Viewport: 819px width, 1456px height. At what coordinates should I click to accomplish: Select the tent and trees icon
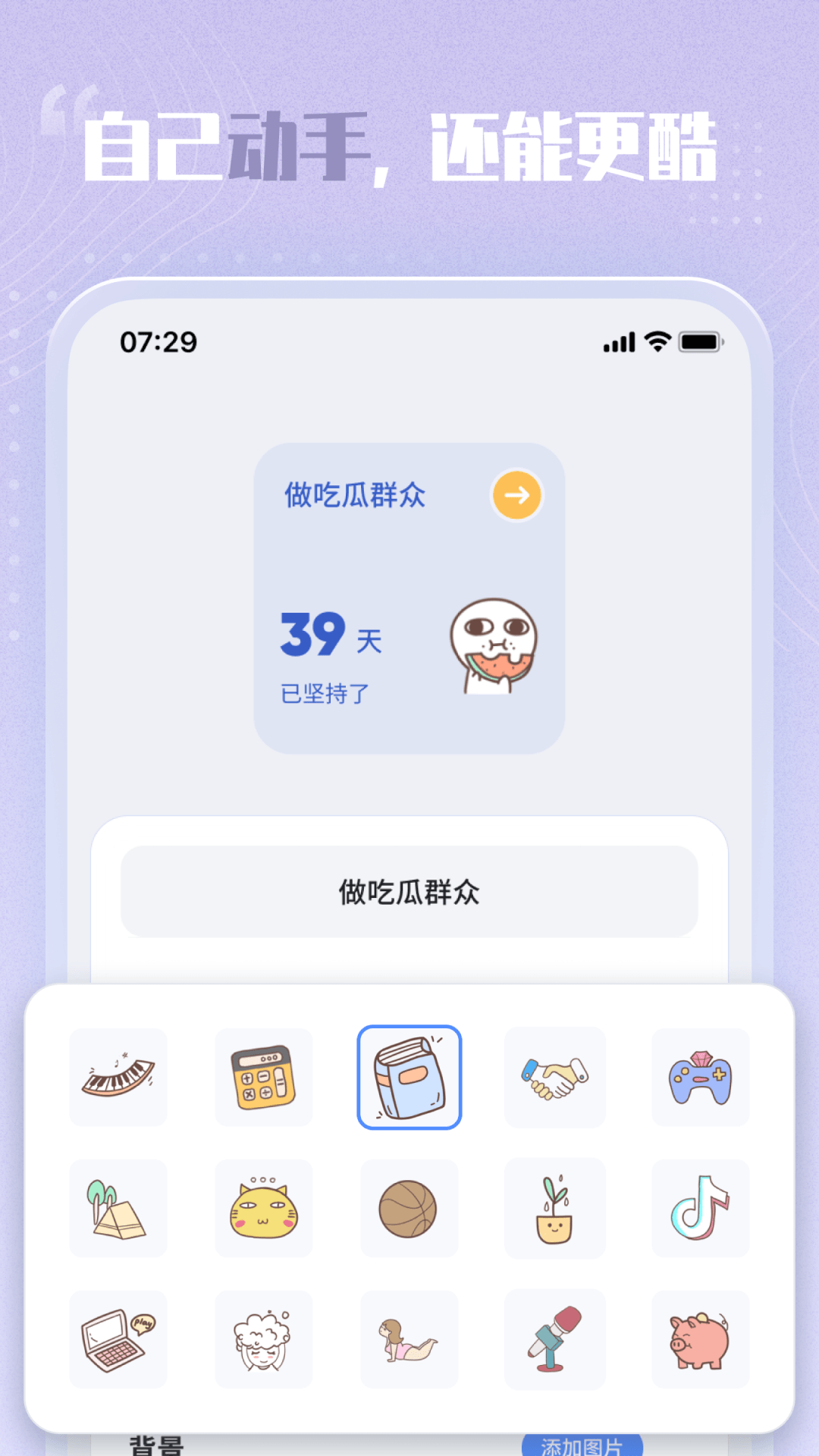(x=118, y=1209)
